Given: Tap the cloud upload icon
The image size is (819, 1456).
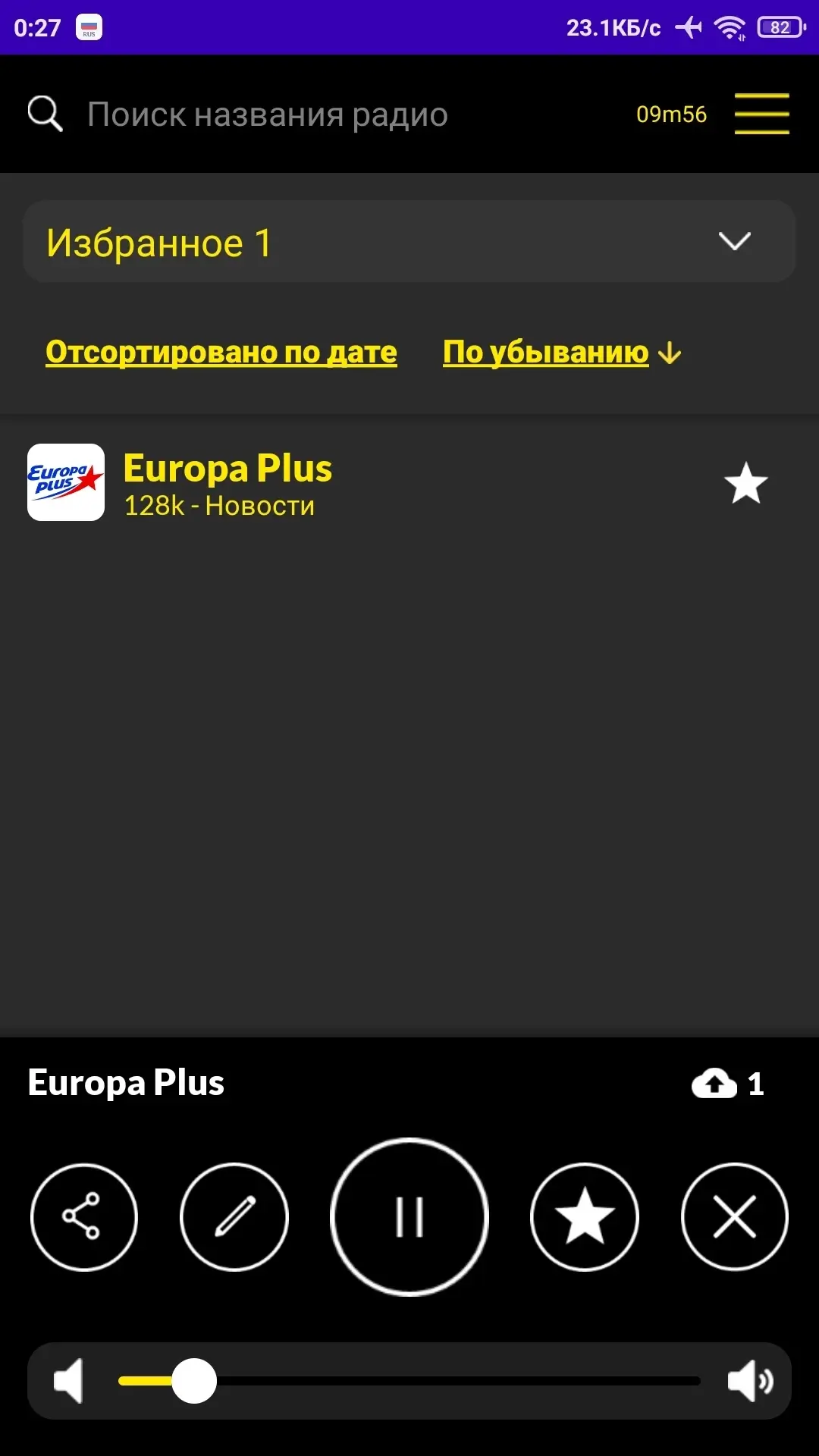Looking at the screenshot, I should pyautogui.click(x=714, y=1083).
